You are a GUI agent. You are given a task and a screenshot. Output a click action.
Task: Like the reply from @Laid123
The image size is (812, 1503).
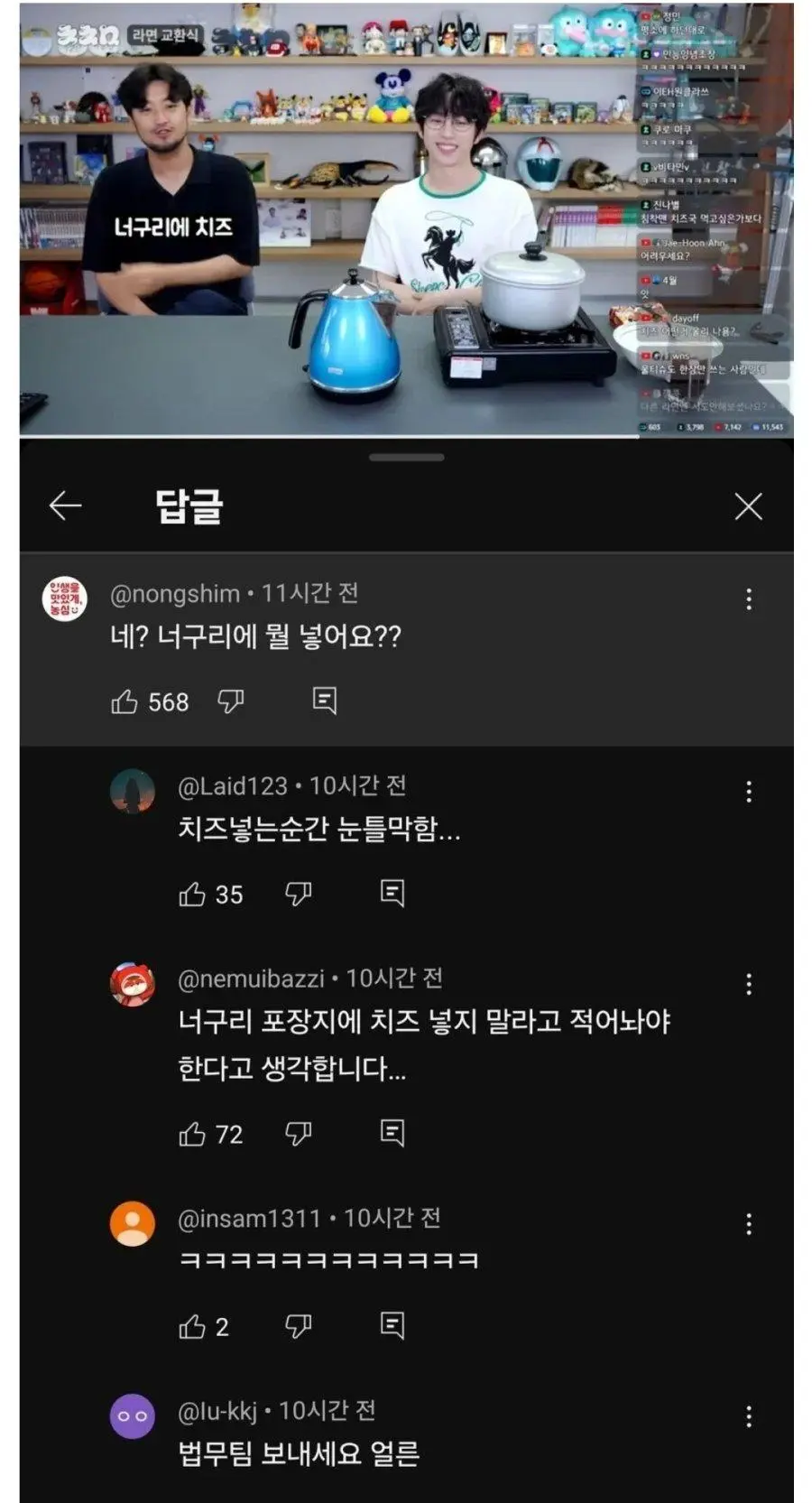click(x=192, y=894)
